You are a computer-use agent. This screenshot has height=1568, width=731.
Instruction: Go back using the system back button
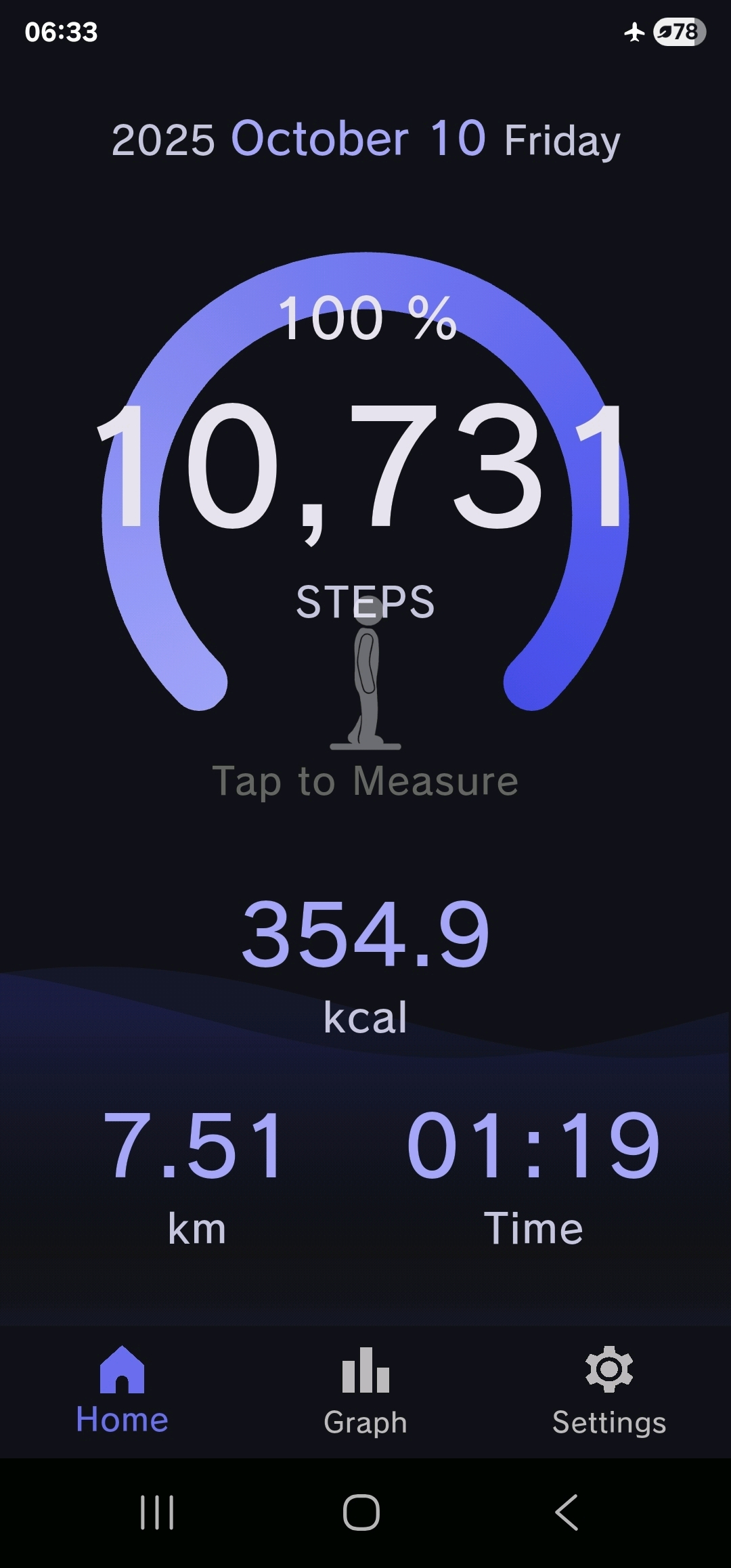click(567, 1512)
